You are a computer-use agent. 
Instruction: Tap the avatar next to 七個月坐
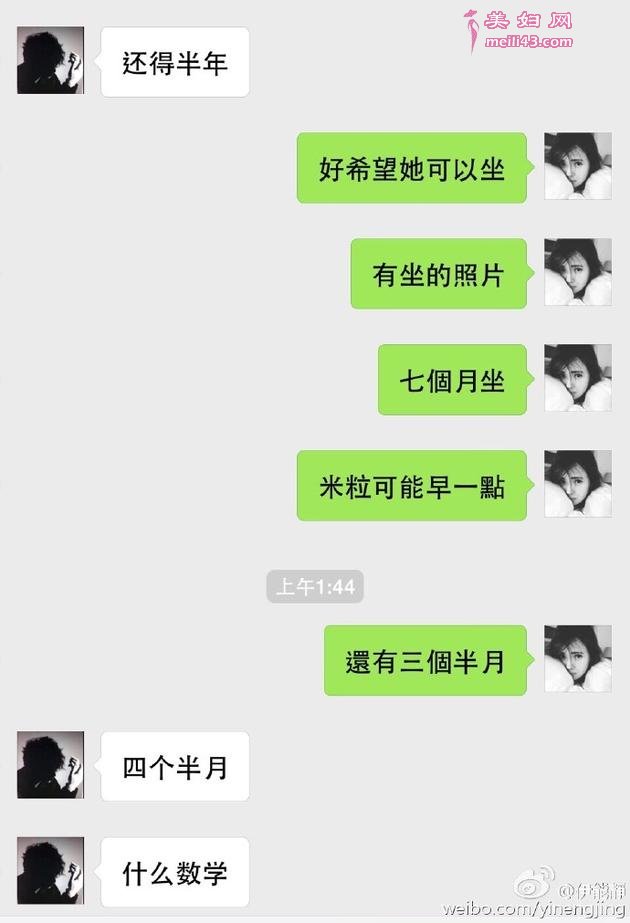[577, 378]
